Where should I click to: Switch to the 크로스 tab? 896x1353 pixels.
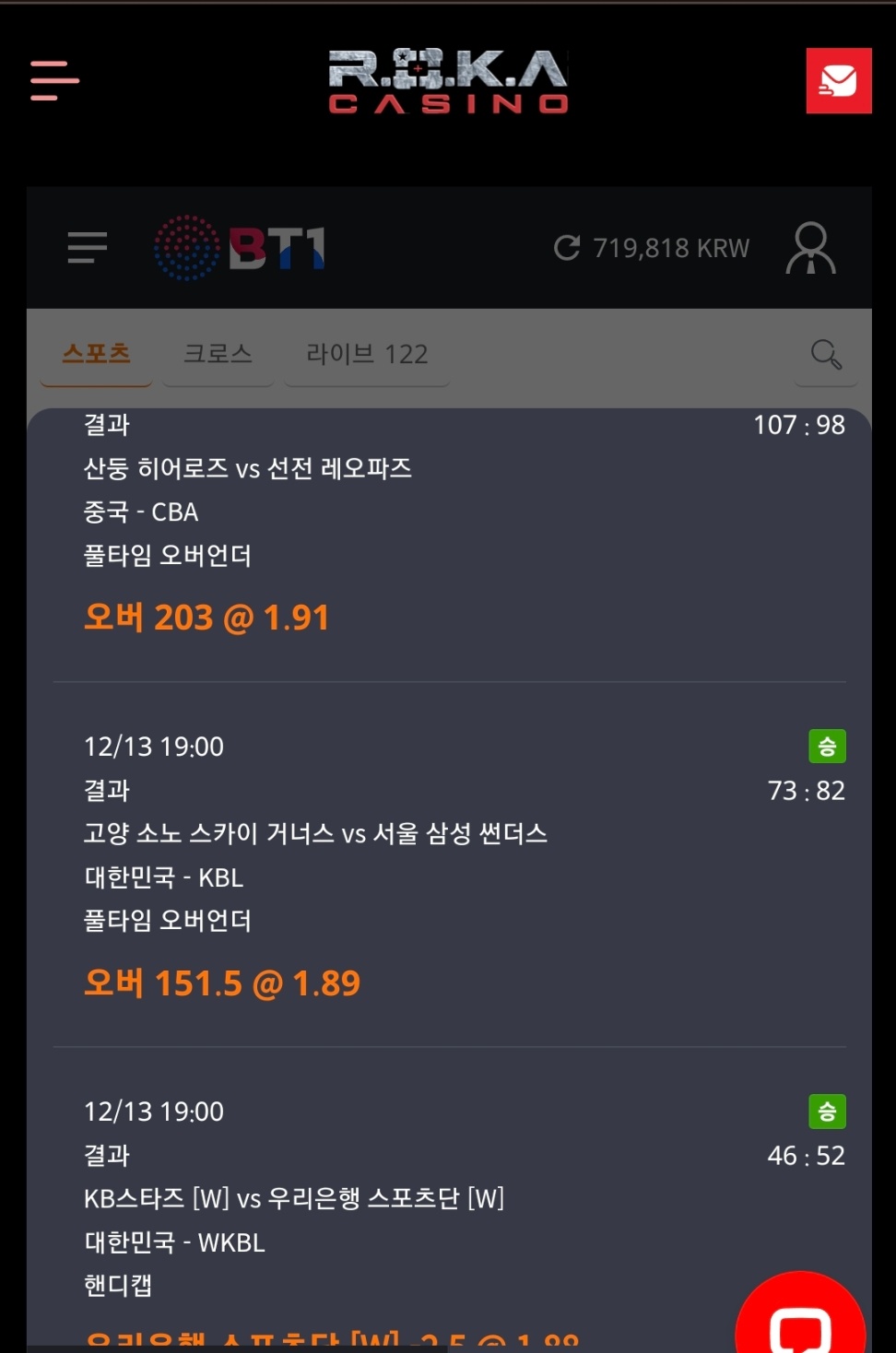(218, 354)
